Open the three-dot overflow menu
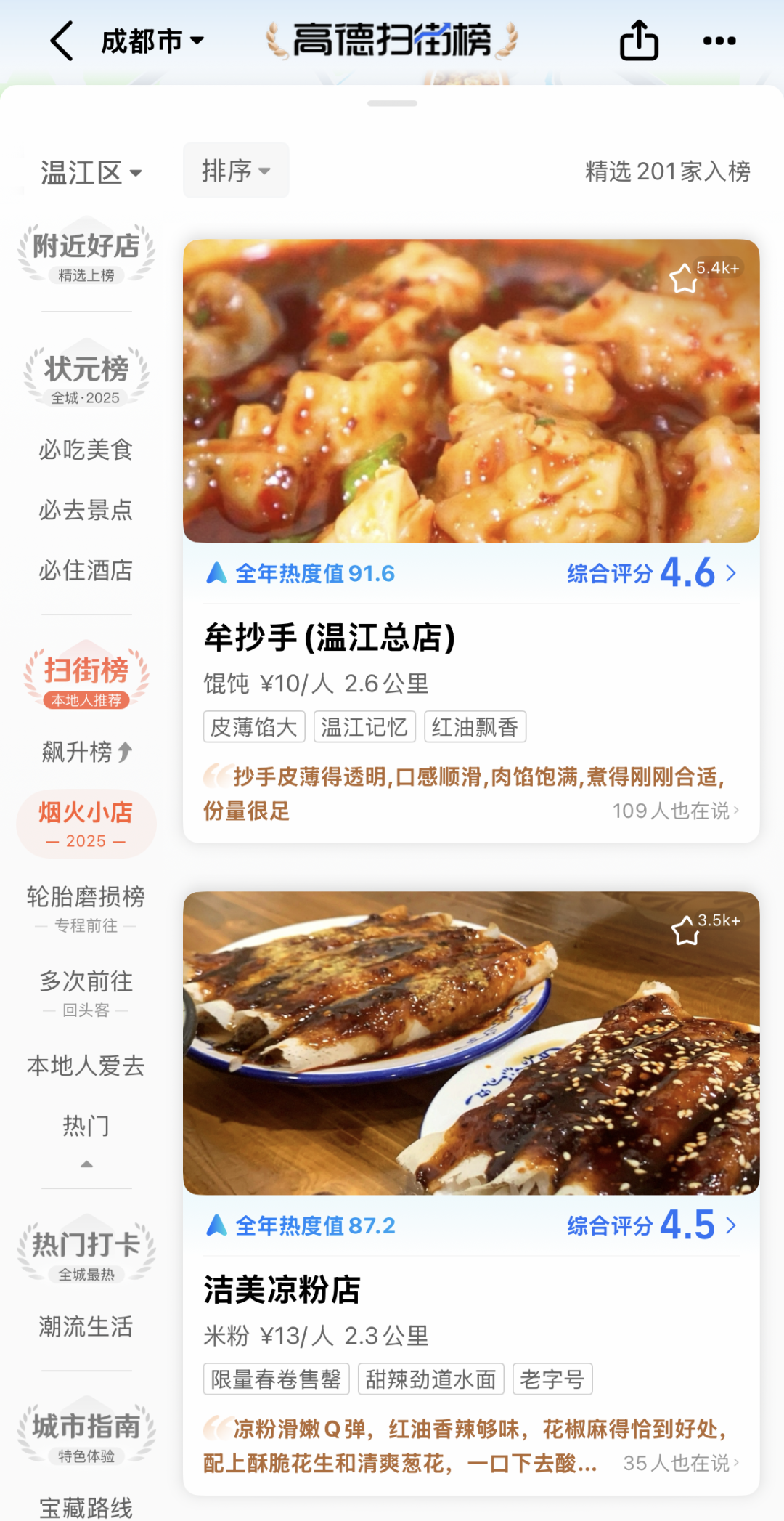This screenshot has width=784, height=1521. [719, 41]
